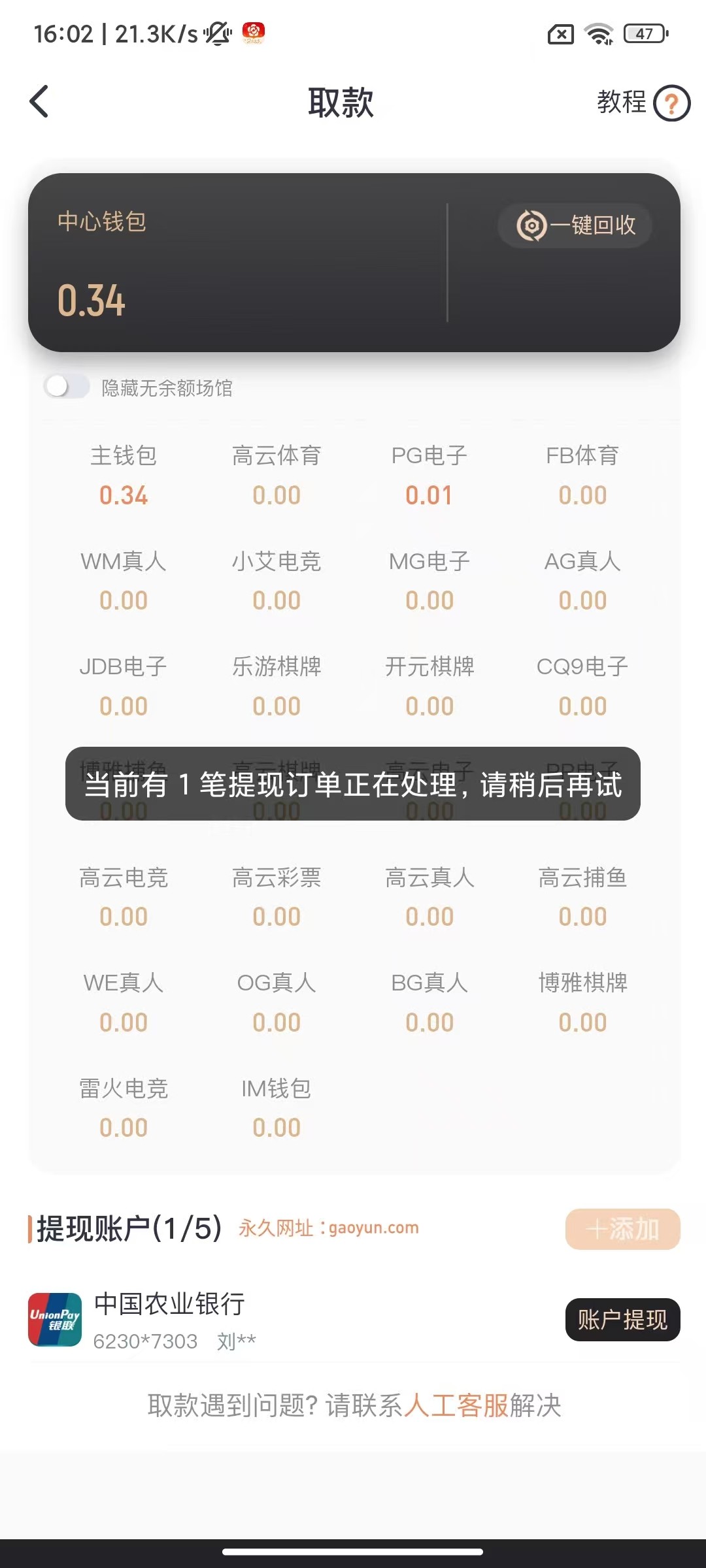Tap 一键回收 to recover all balances
The height and width of the screenshot is (1568, 706).
[575, 225]
